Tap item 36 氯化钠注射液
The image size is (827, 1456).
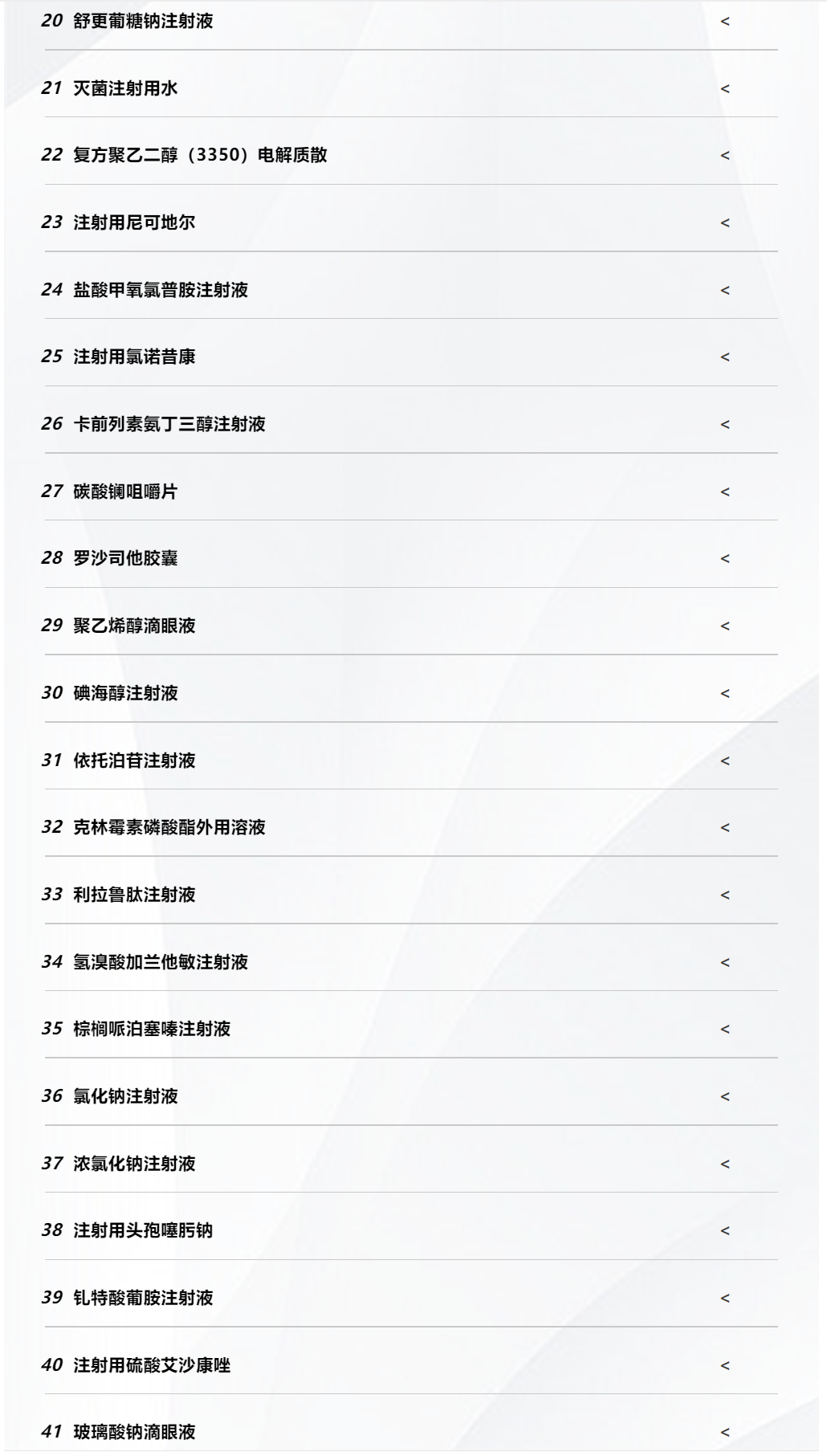coord(411,1096)
